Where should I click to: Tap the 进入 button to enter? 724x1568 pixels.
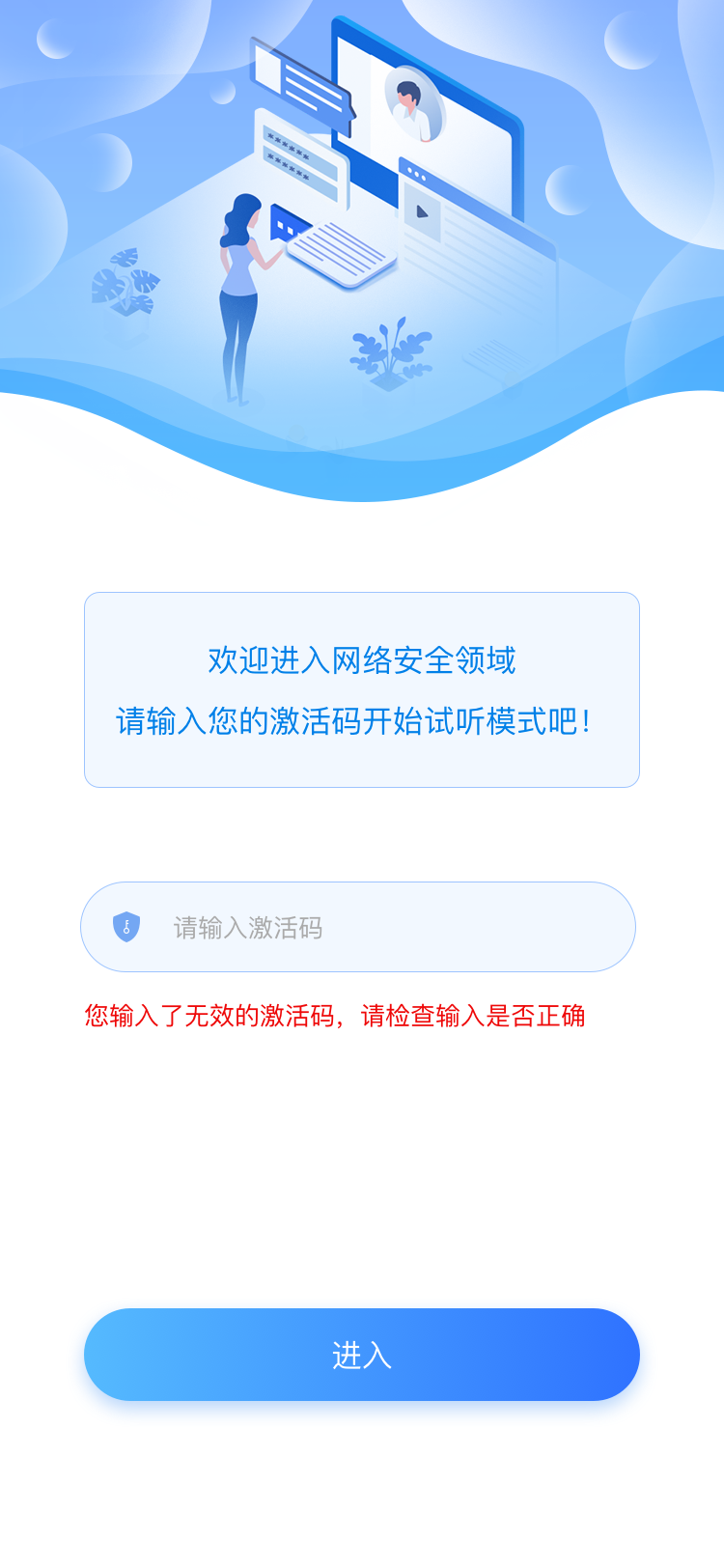pyautogui.click(x=361, y=1355)
